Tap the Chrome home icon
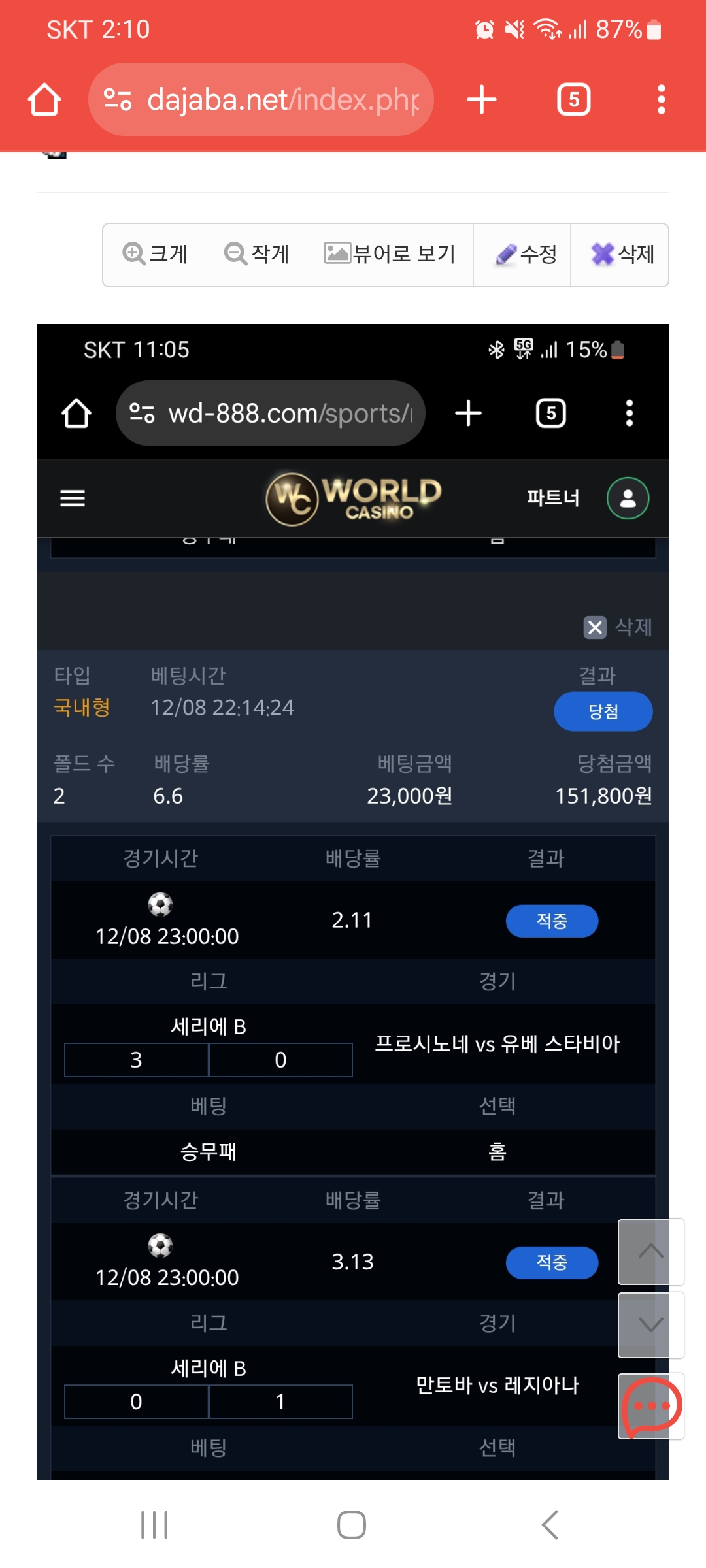Viewport: 706px width, 1568px height. [44, 100]
